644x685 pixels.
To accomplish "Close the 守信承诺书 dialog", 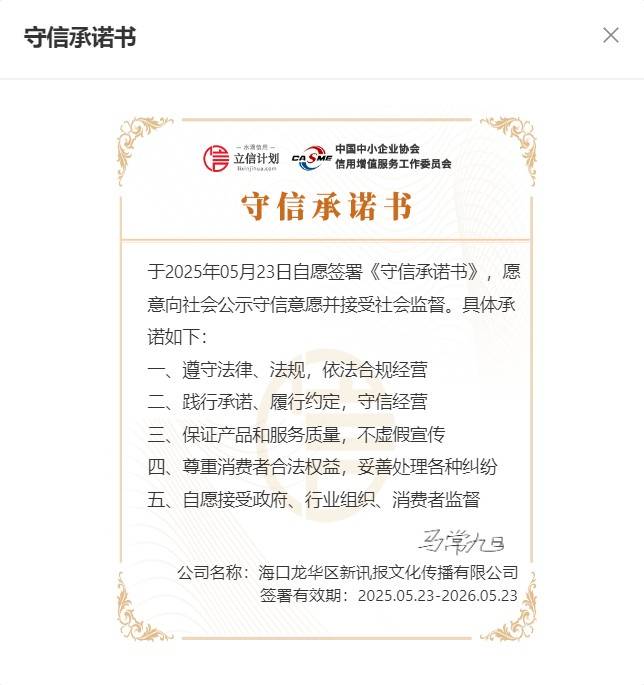I will tap(610, 35).
